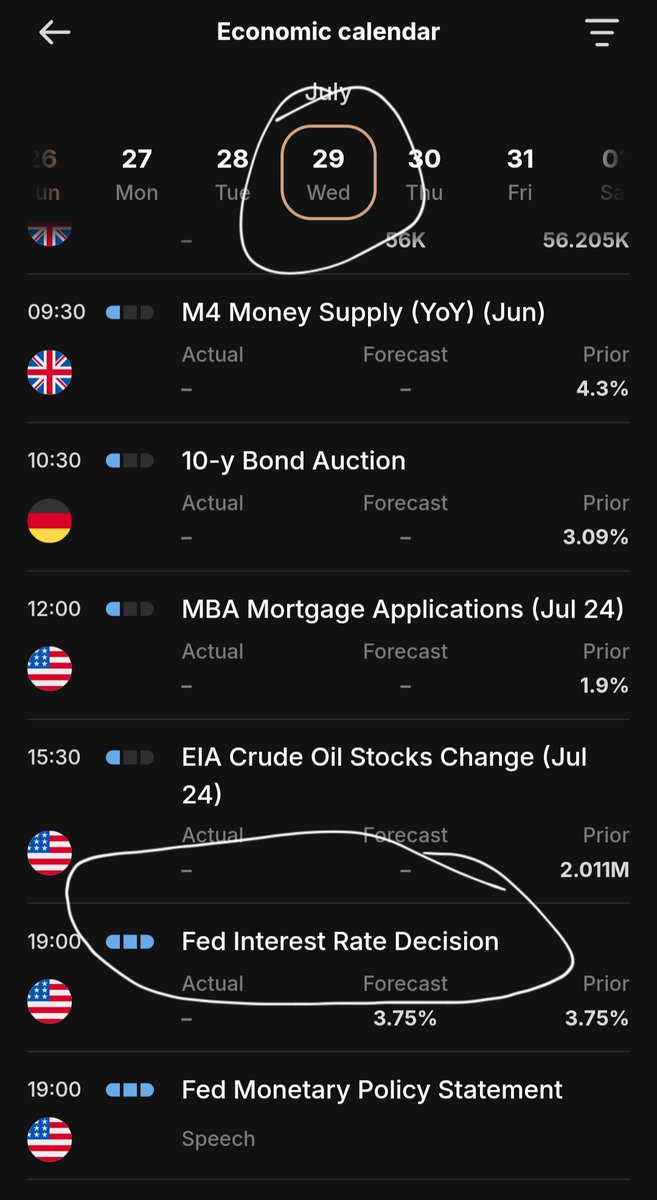Image resolution: width=657 pixels, height=1200 pixels.
Task: Go back using the arrow
Action: (54, 32)
